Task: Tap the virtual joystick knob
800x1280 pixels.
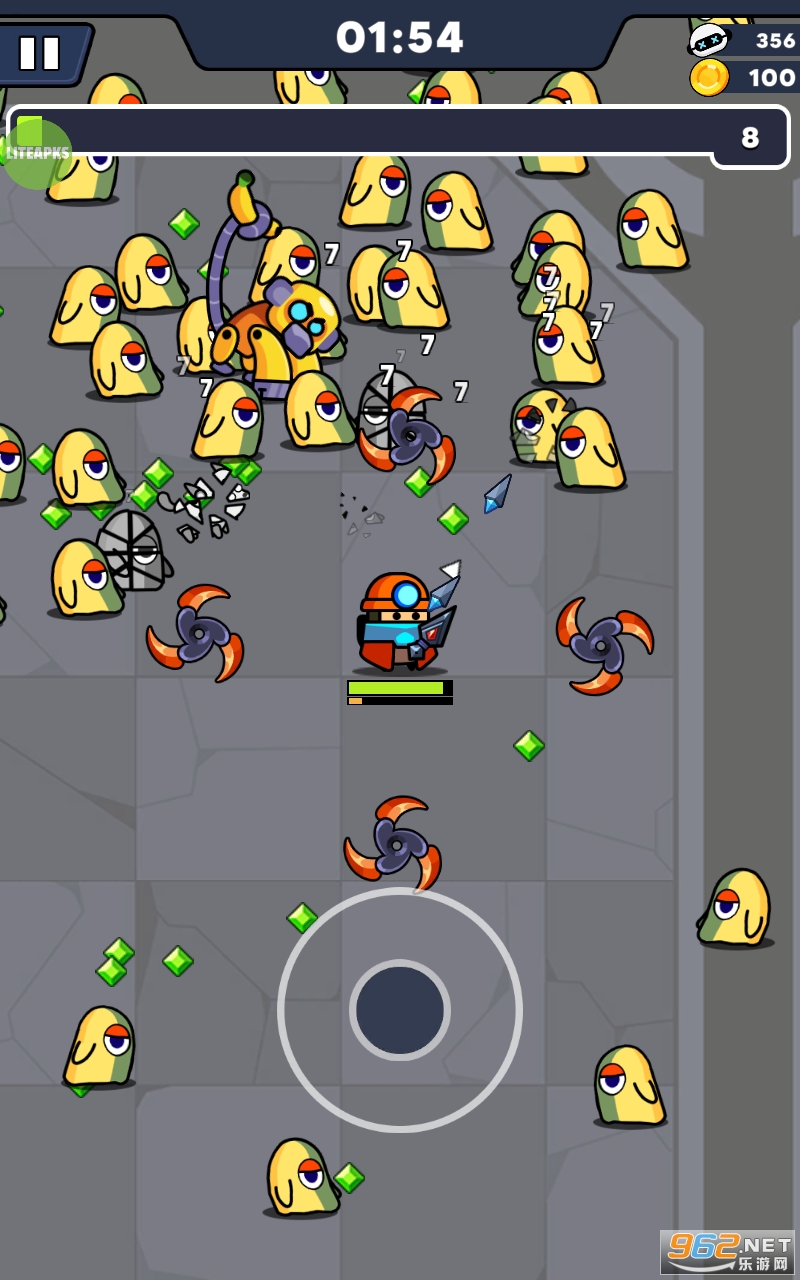Action: 400,1009
